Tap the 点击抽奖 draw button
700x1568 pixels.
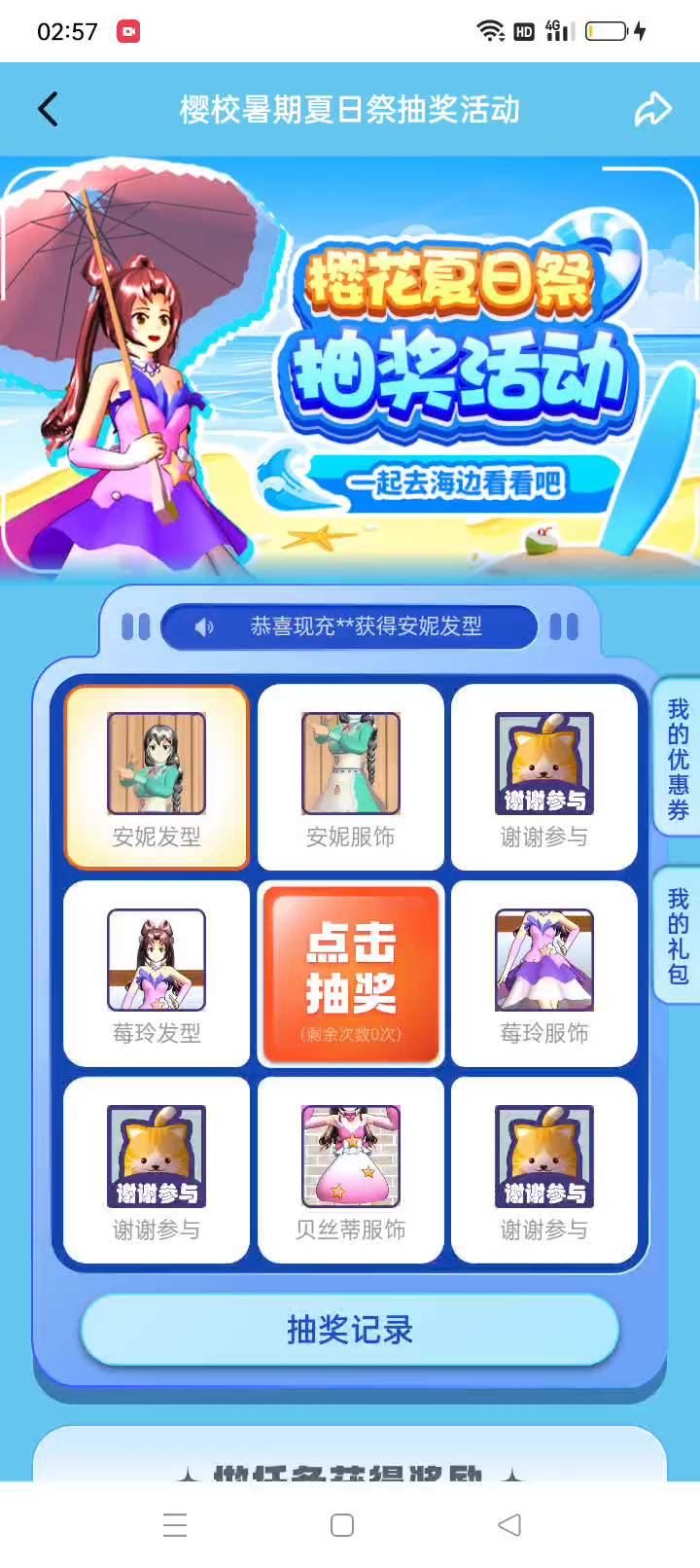click(x=351, y=974)
